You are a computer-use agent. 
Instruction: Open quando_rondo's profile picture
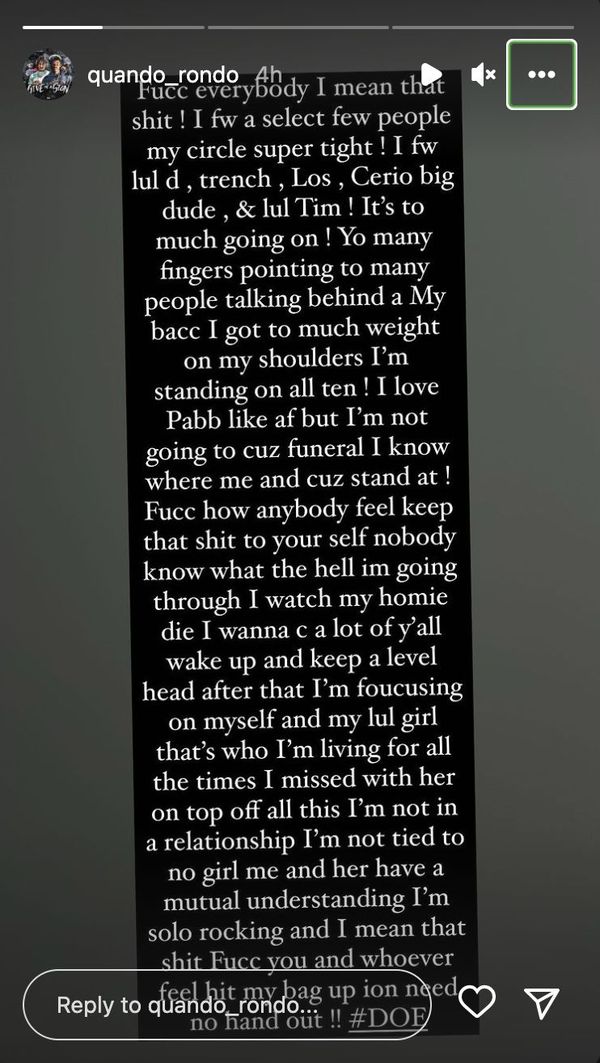[x=47, y=75]
